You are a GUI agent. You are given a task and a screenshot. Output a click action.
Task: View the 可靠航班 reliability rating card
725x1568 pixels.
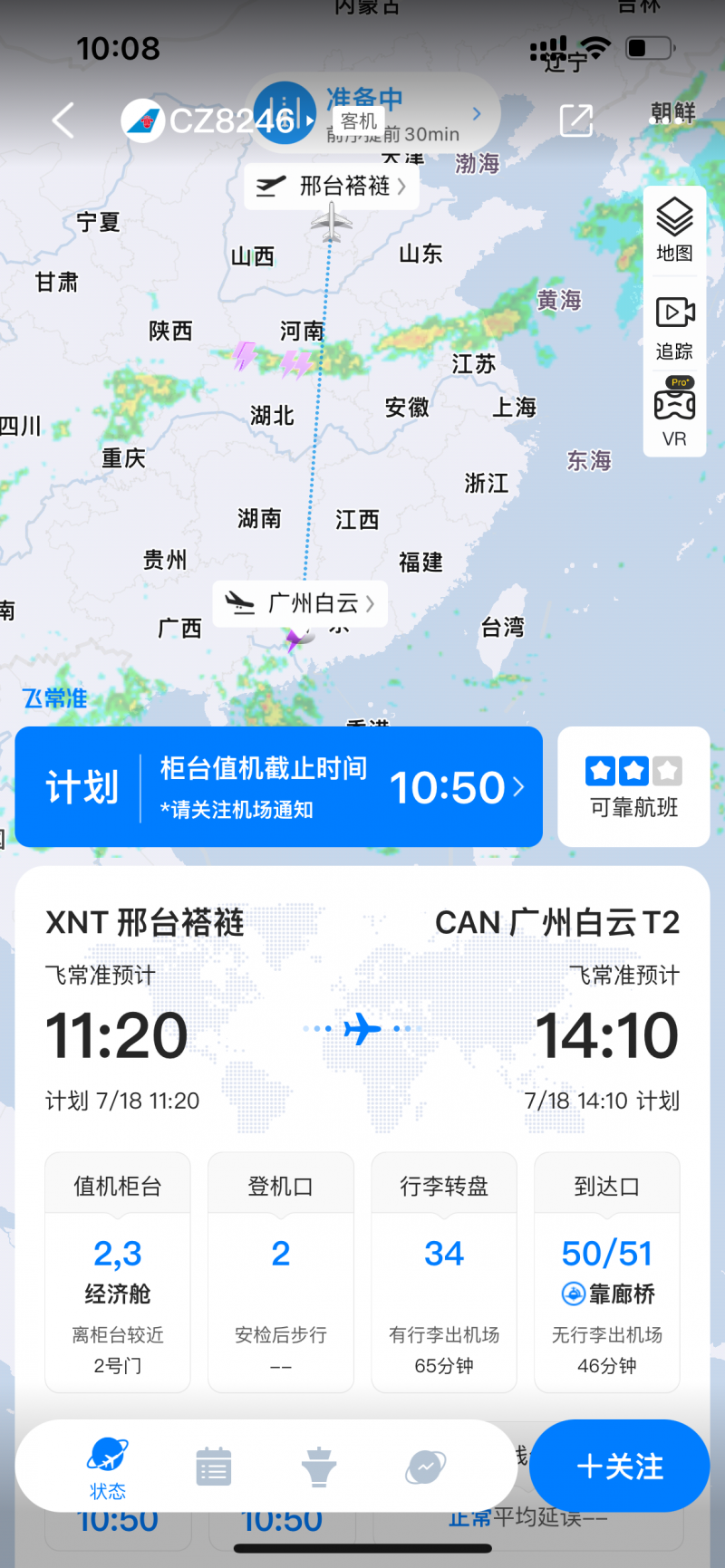coord(633,786)
